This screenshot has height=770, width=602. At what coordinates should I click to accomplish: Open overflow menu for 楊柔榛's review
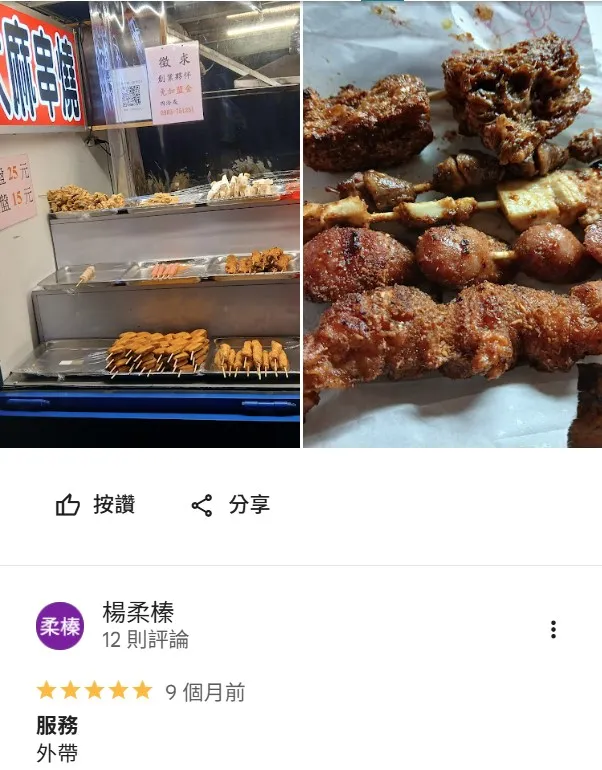(553, 629)
